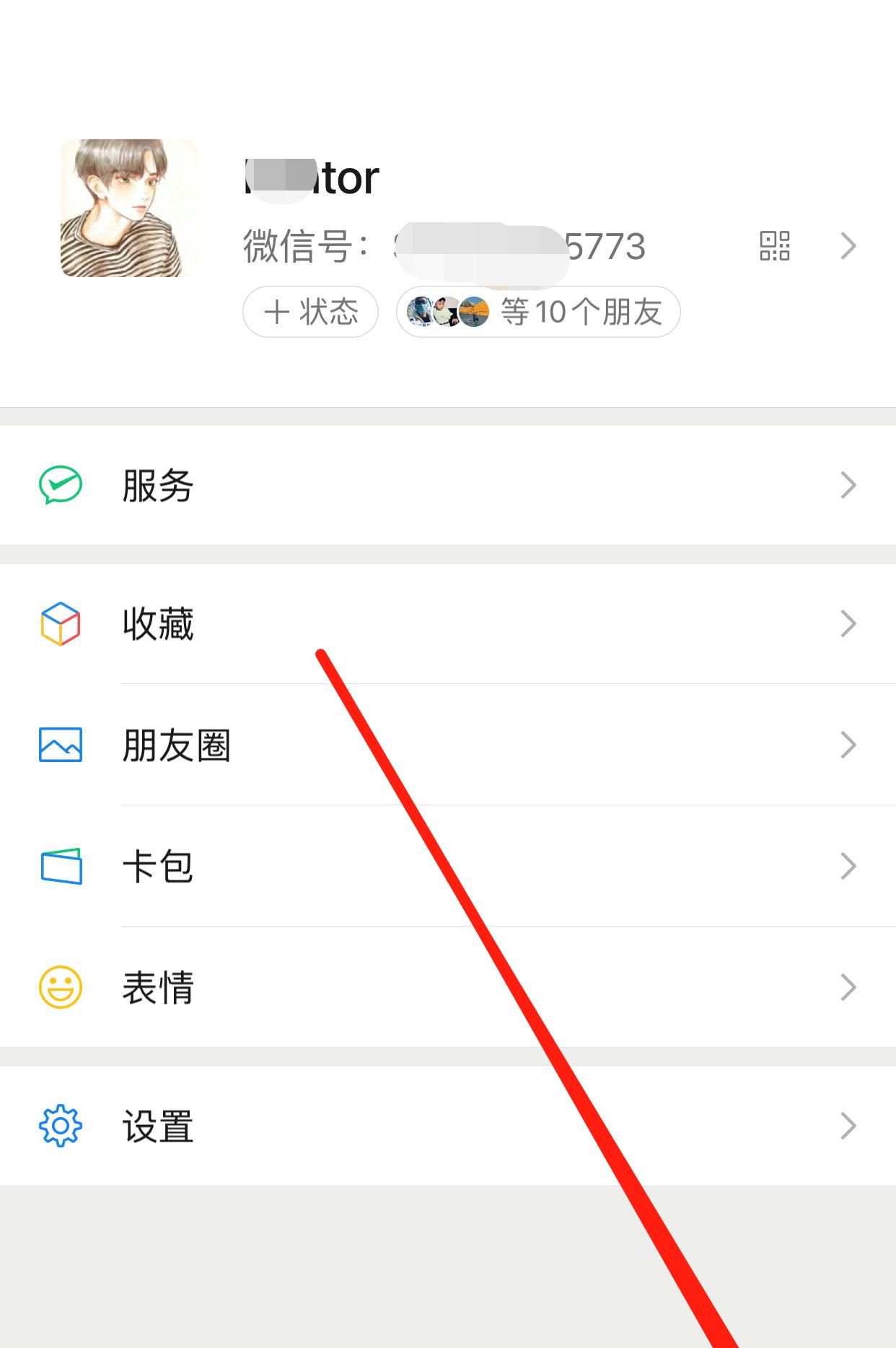Click the Card Package wallet icon
The height and width of the screenshot is (1348, 896).
coord(61,866)
